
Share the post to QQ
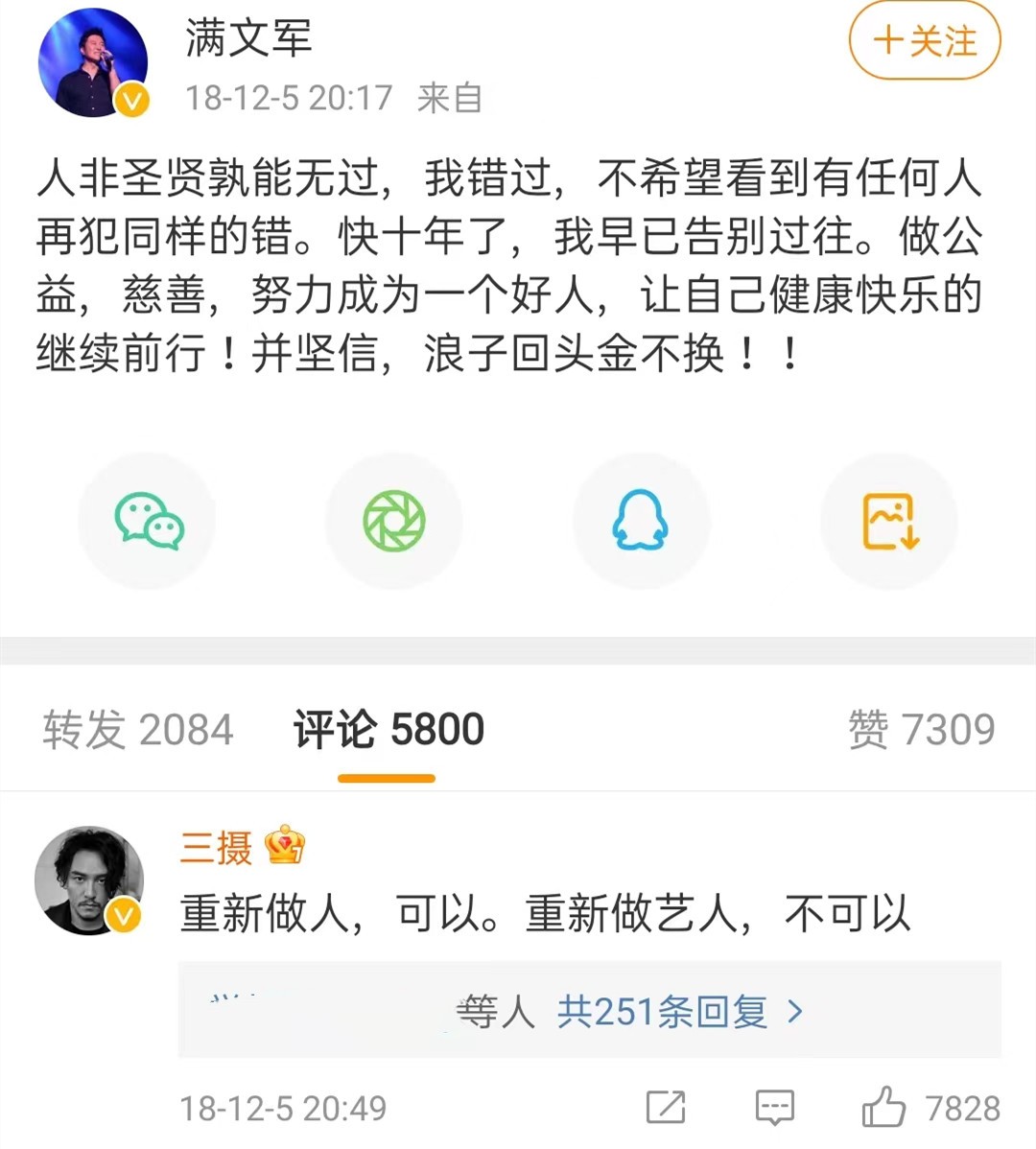641,521
